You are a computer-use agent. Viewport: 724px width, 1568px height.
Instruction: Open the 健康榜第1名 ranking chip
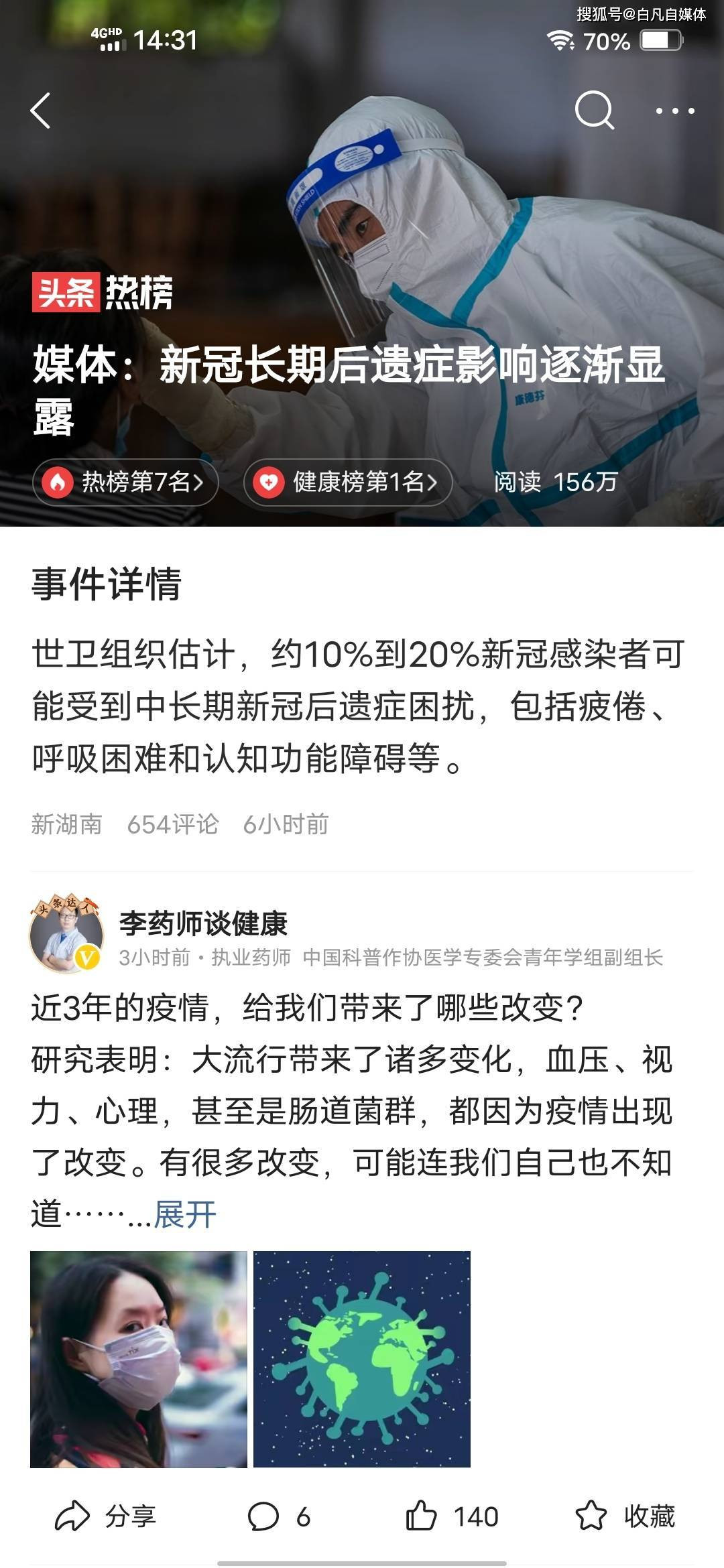pos(347,482)
